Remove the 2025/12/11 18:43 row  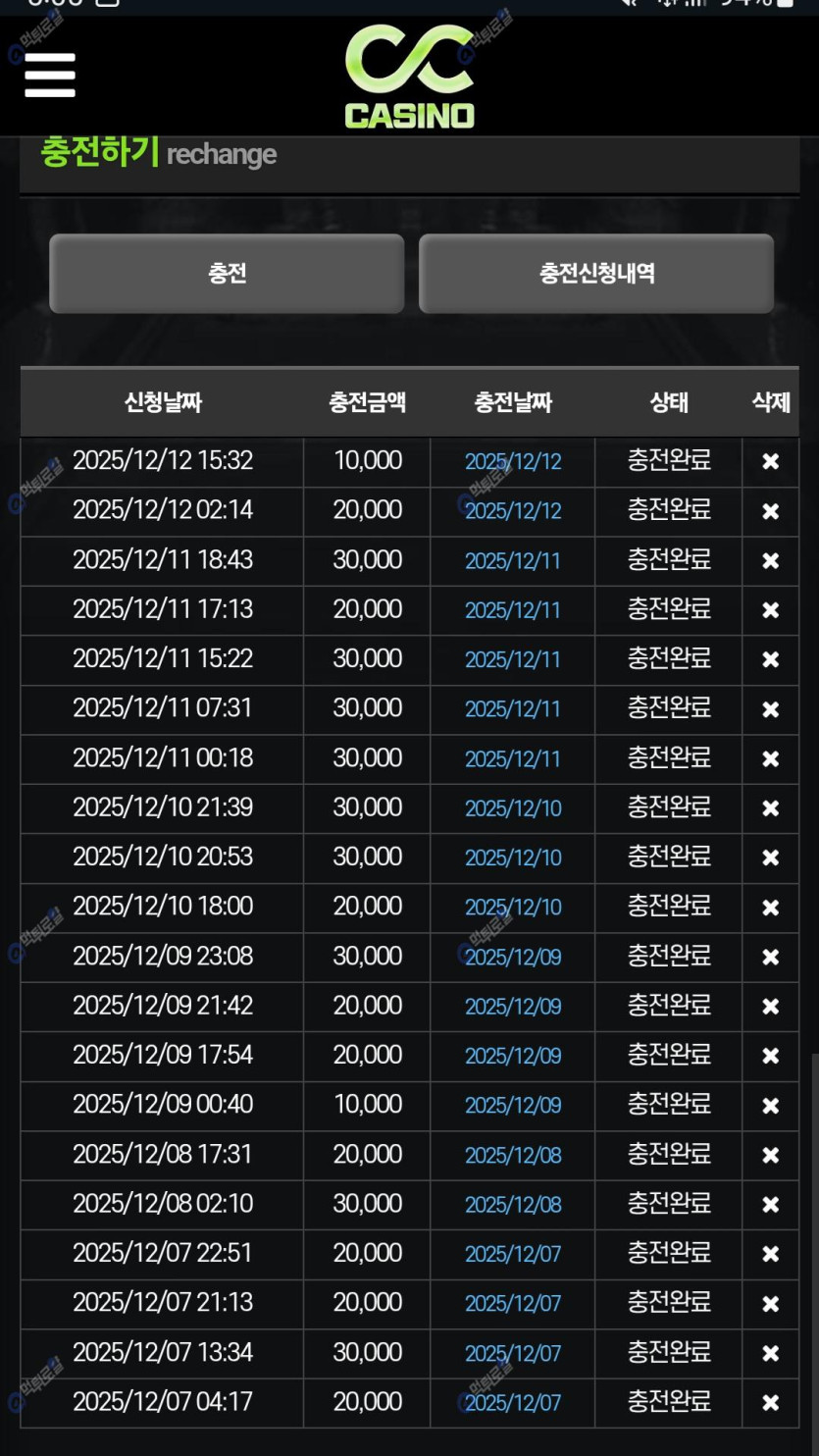click(x=771, y=560)
